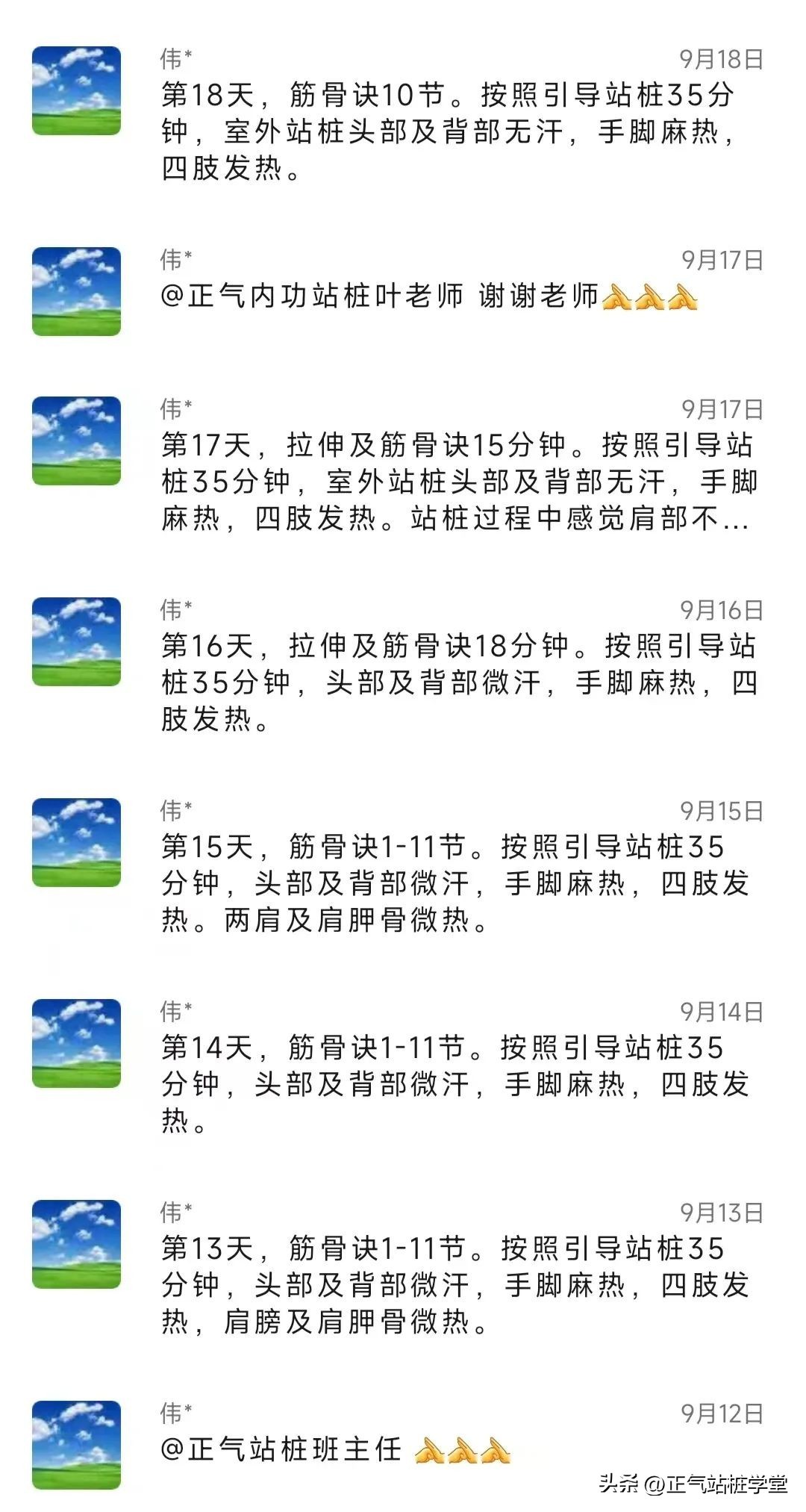Open the 谢谢老师 message to 正气内功站桩叶老师
Viewport: 806px width, 1512px height.
coord(429,296)
